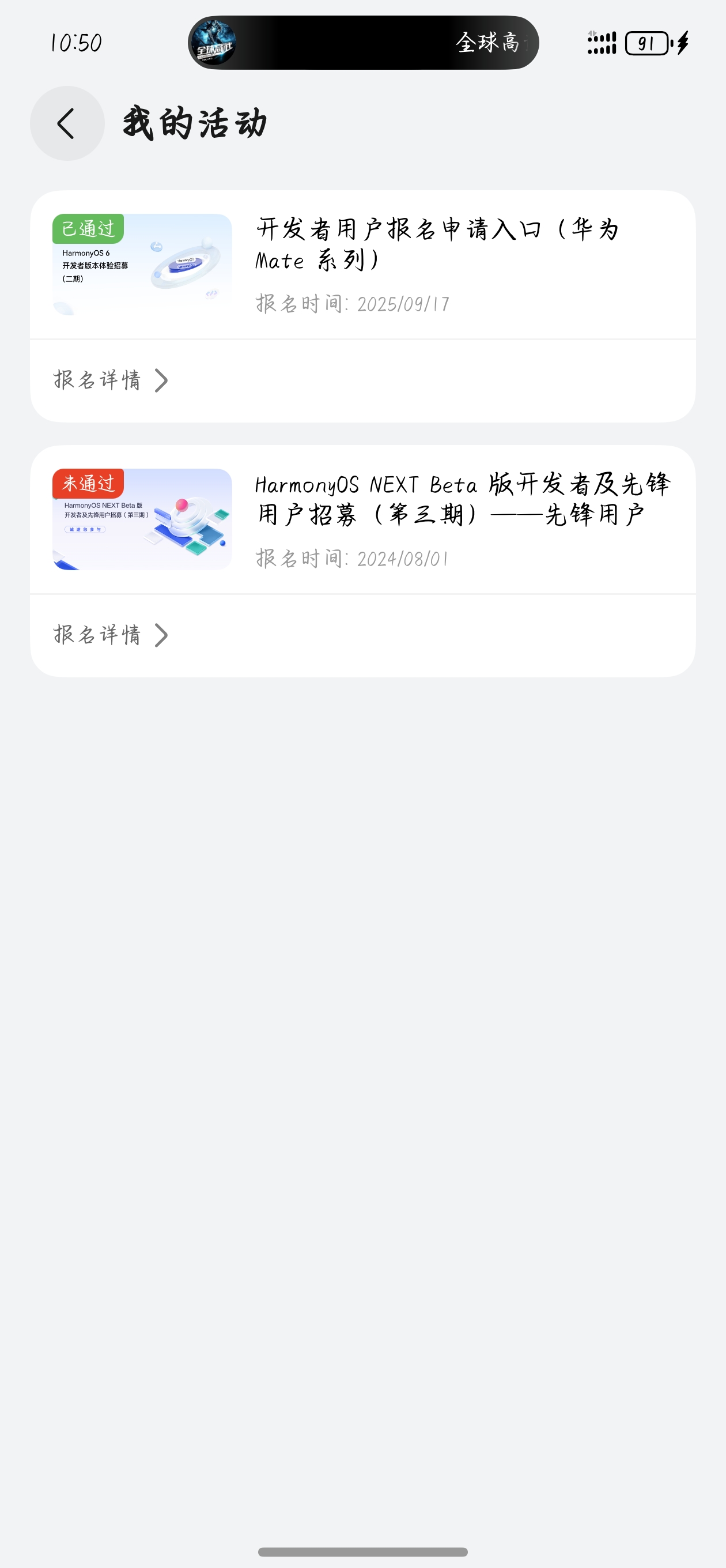This screenshot has width=726, height=1568.
Task: View 报名详情 for HarmonyOS NEXT Beta 先锋用户
Action: click(x=111, y=635)
